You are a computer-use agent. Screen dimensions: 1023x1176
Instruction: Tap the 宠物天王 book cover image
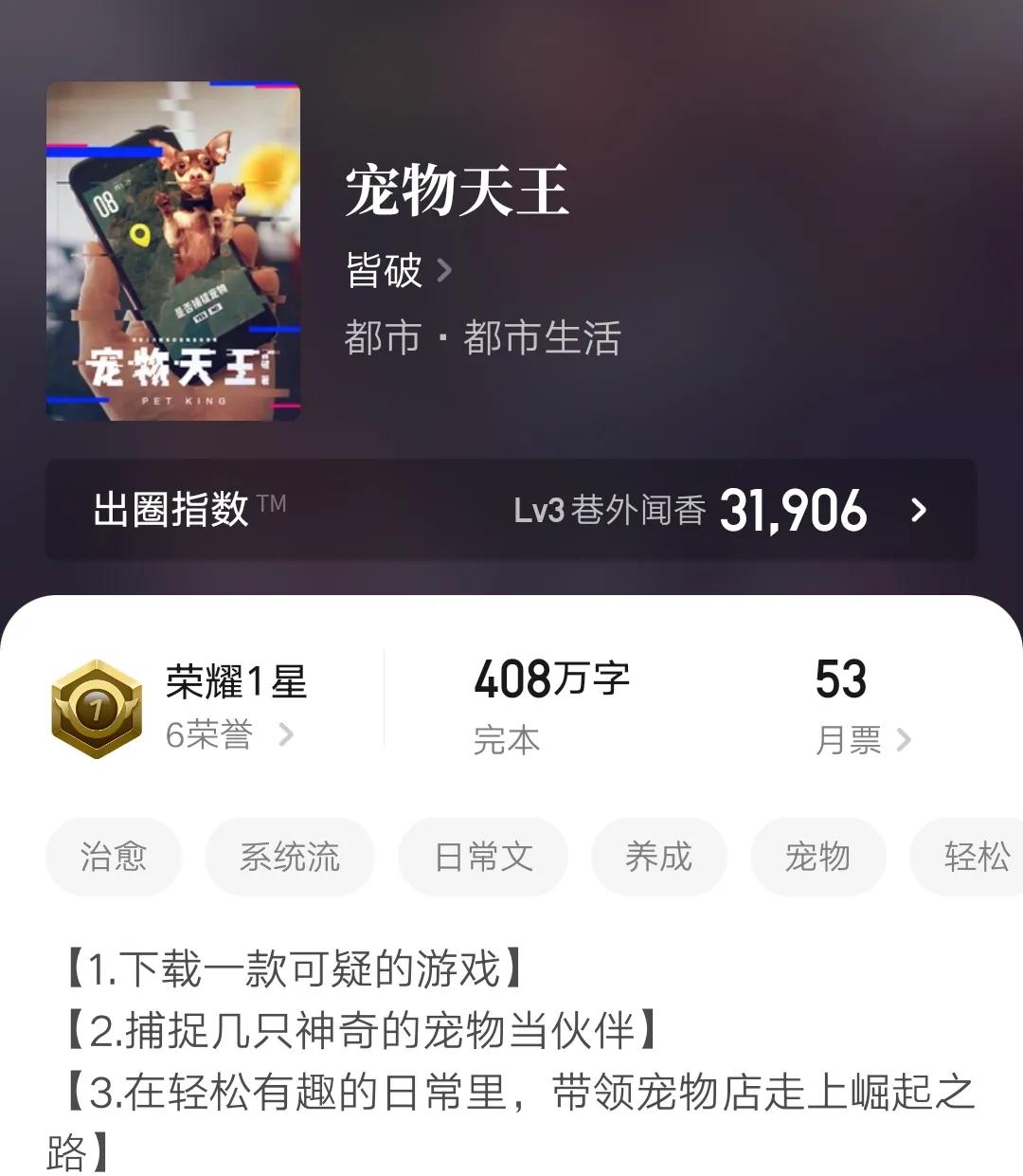pos(170,251)
